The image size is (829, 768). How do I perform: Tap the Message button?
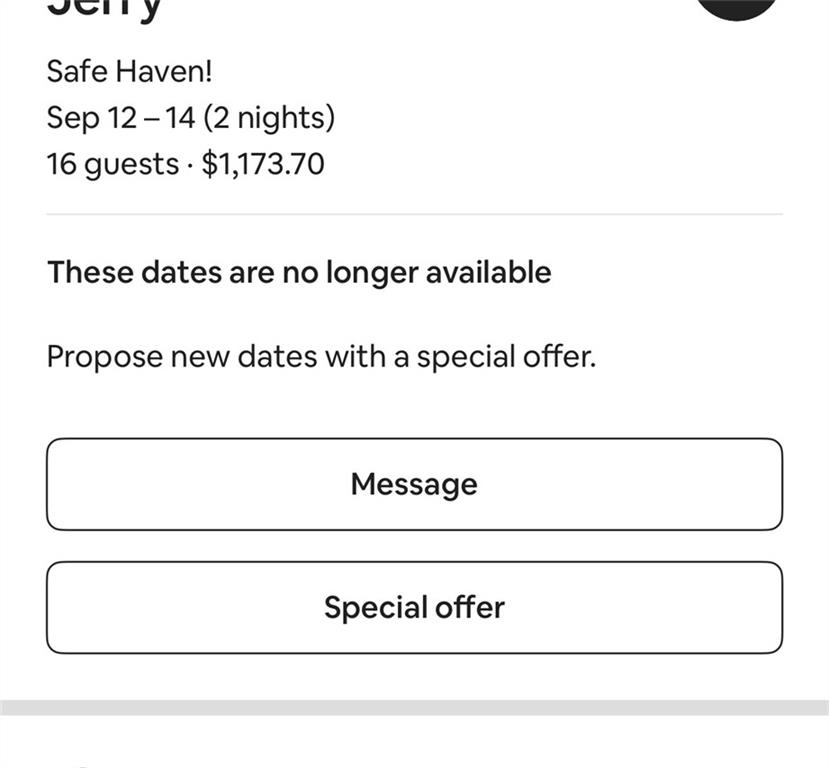click(414, 484)
